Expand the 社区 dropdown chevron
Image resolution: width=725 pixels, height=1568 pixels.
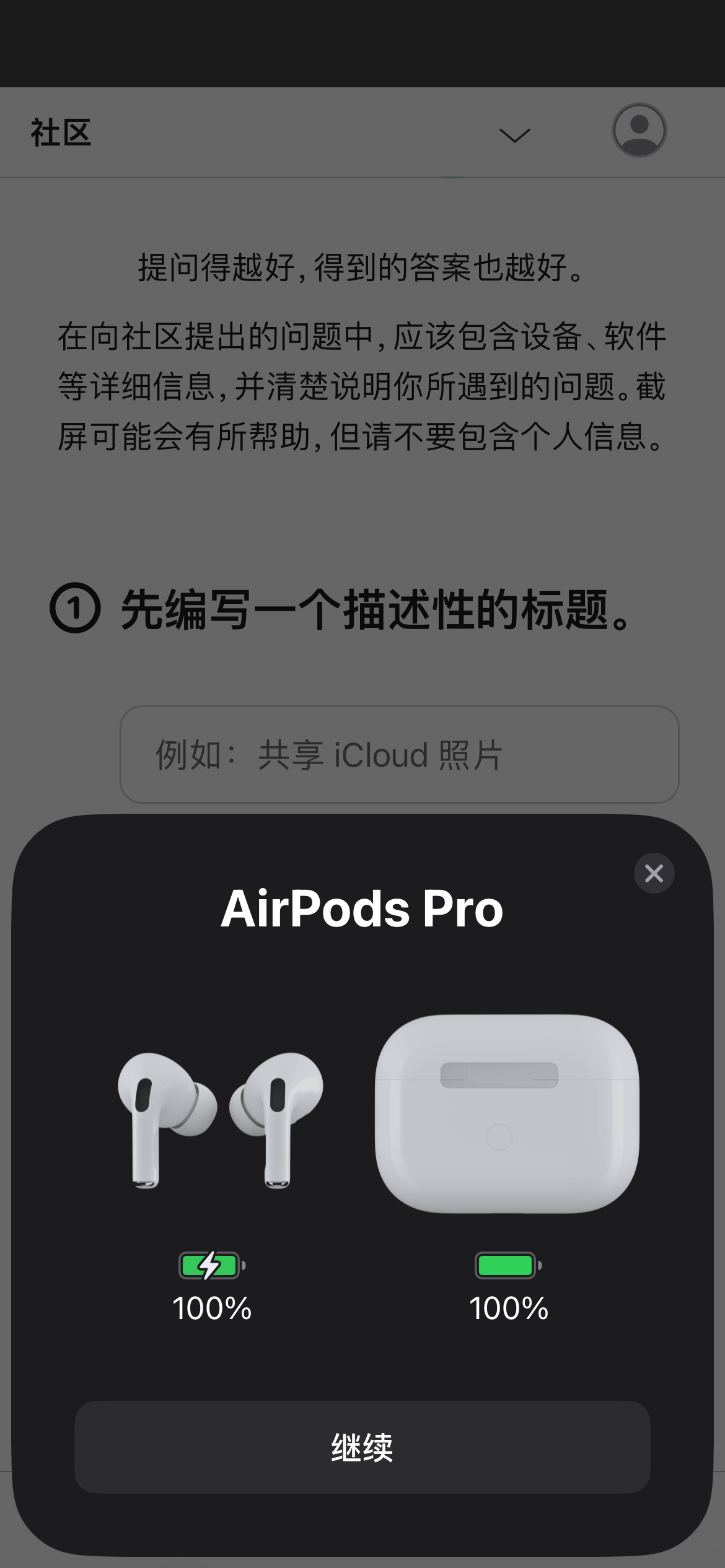coord(514,135)
